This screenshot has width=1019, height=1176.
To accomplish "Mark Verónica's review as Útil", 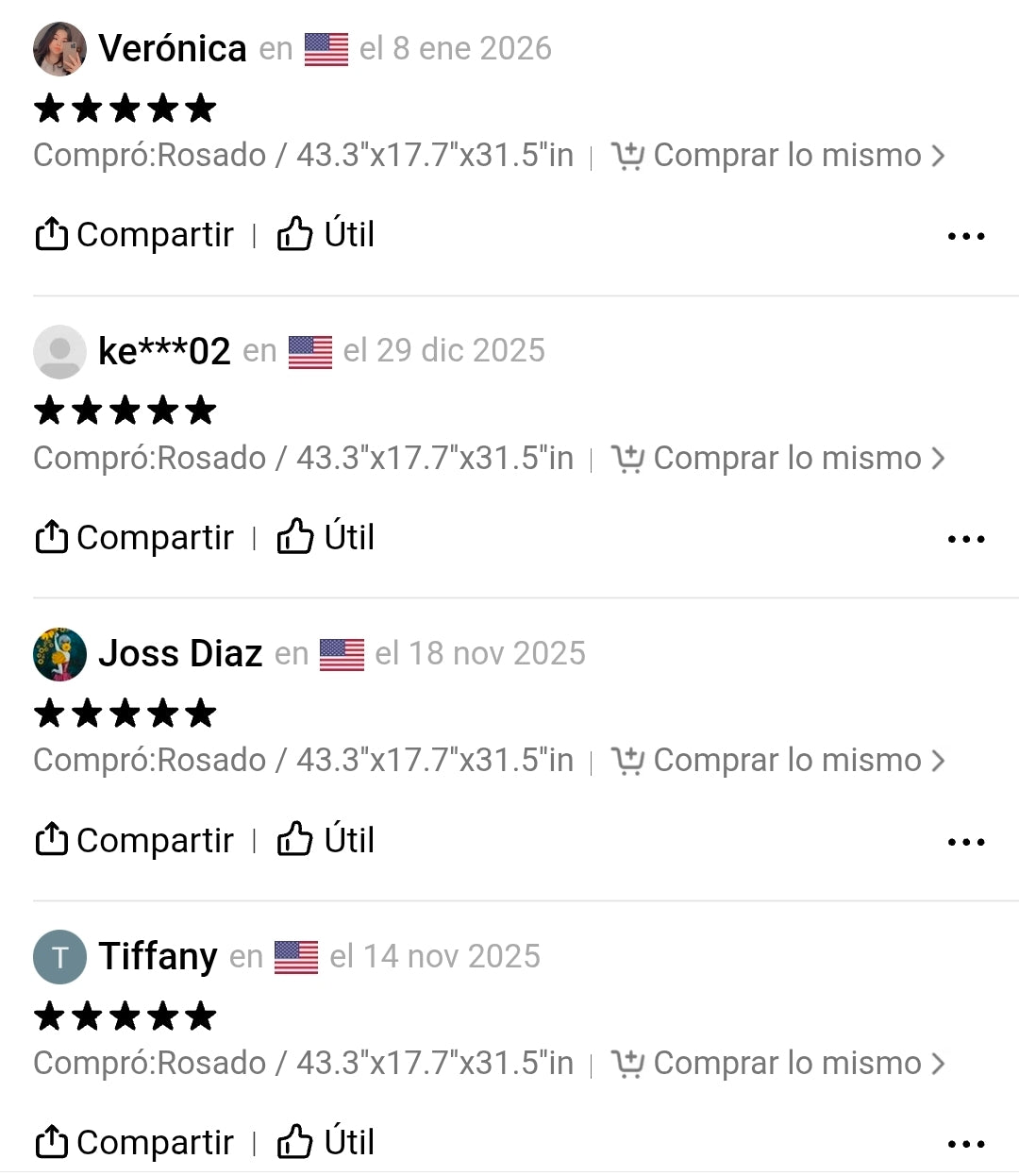I will click(326, 234).
